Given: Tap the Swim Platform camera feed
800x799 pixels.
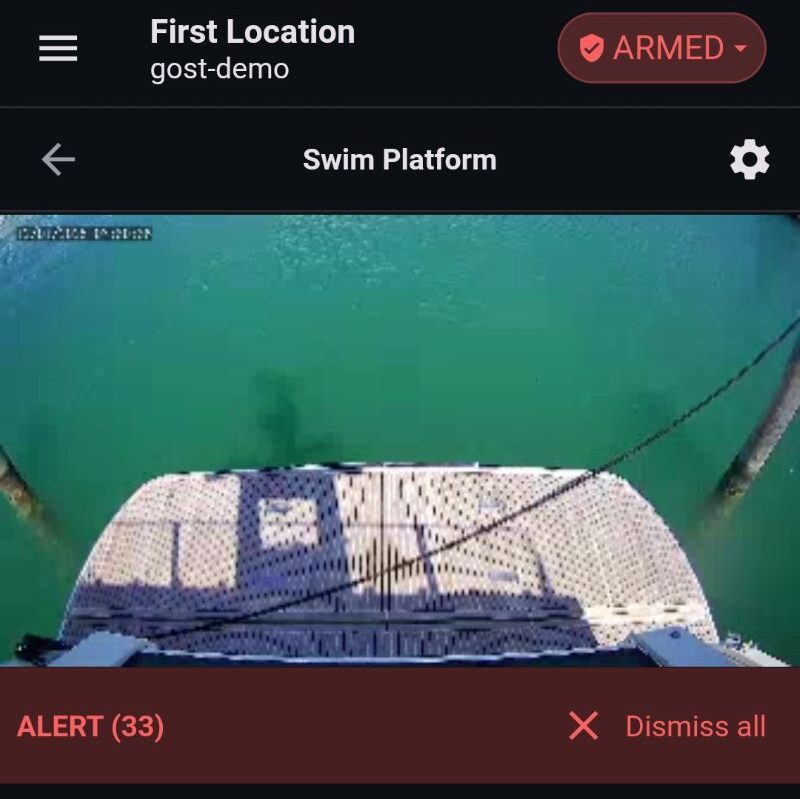Looking at the screenshot, I should click(x=400, y=440).
